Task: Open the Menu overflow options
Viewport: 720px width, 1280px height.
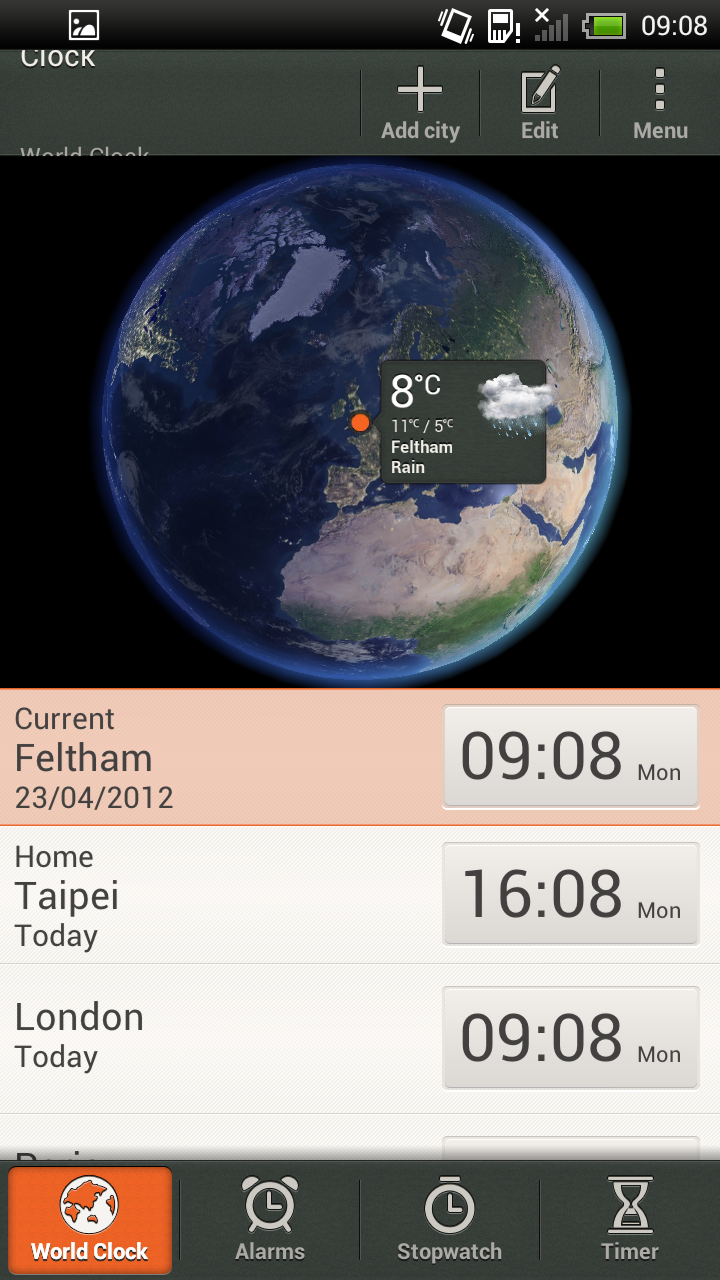Action: pyautogui.click(x=660, y=104)
